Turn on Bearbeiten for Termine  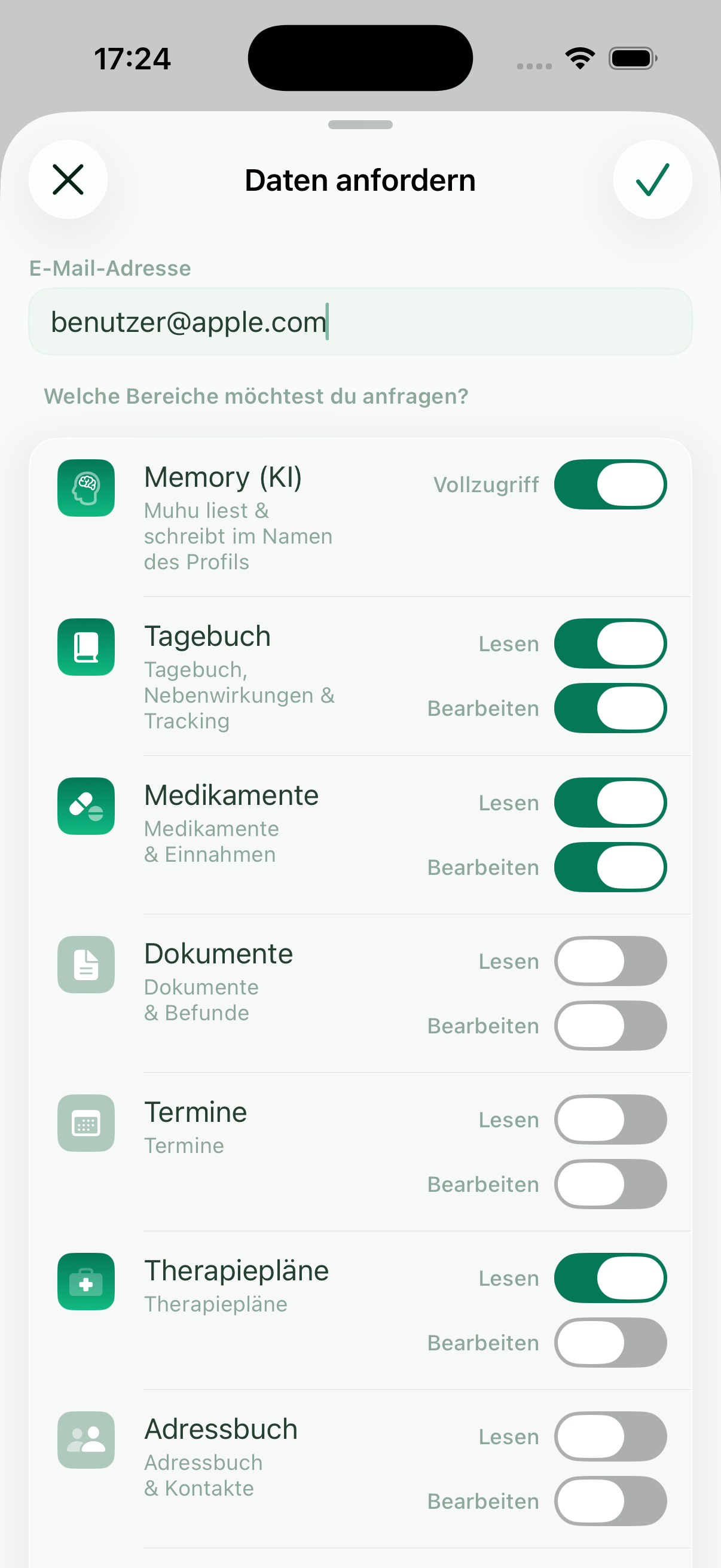[610, 1184]
